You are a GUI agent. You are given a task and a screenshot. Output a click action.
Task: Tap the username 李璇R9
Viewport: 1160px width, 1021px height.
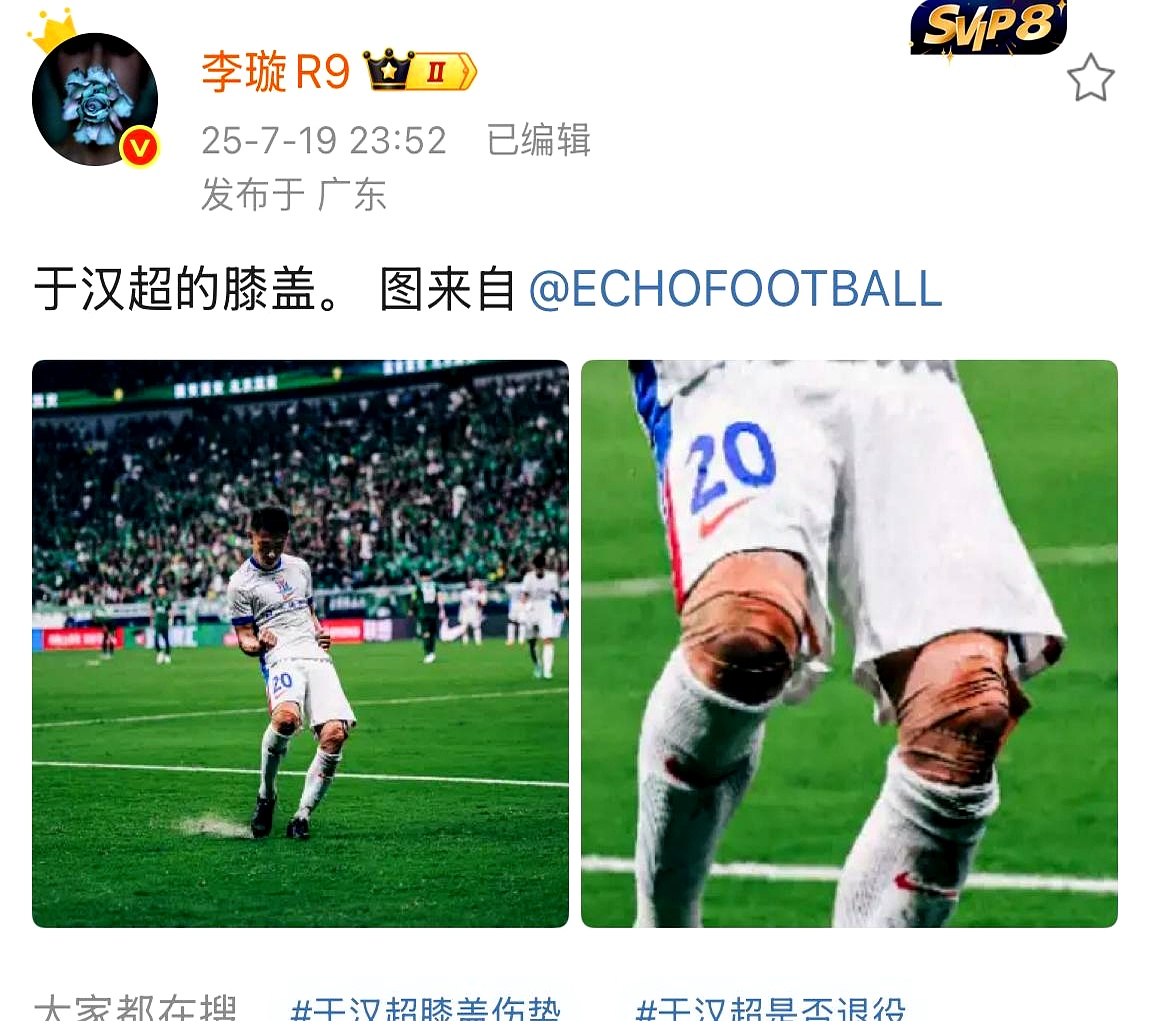275,72
